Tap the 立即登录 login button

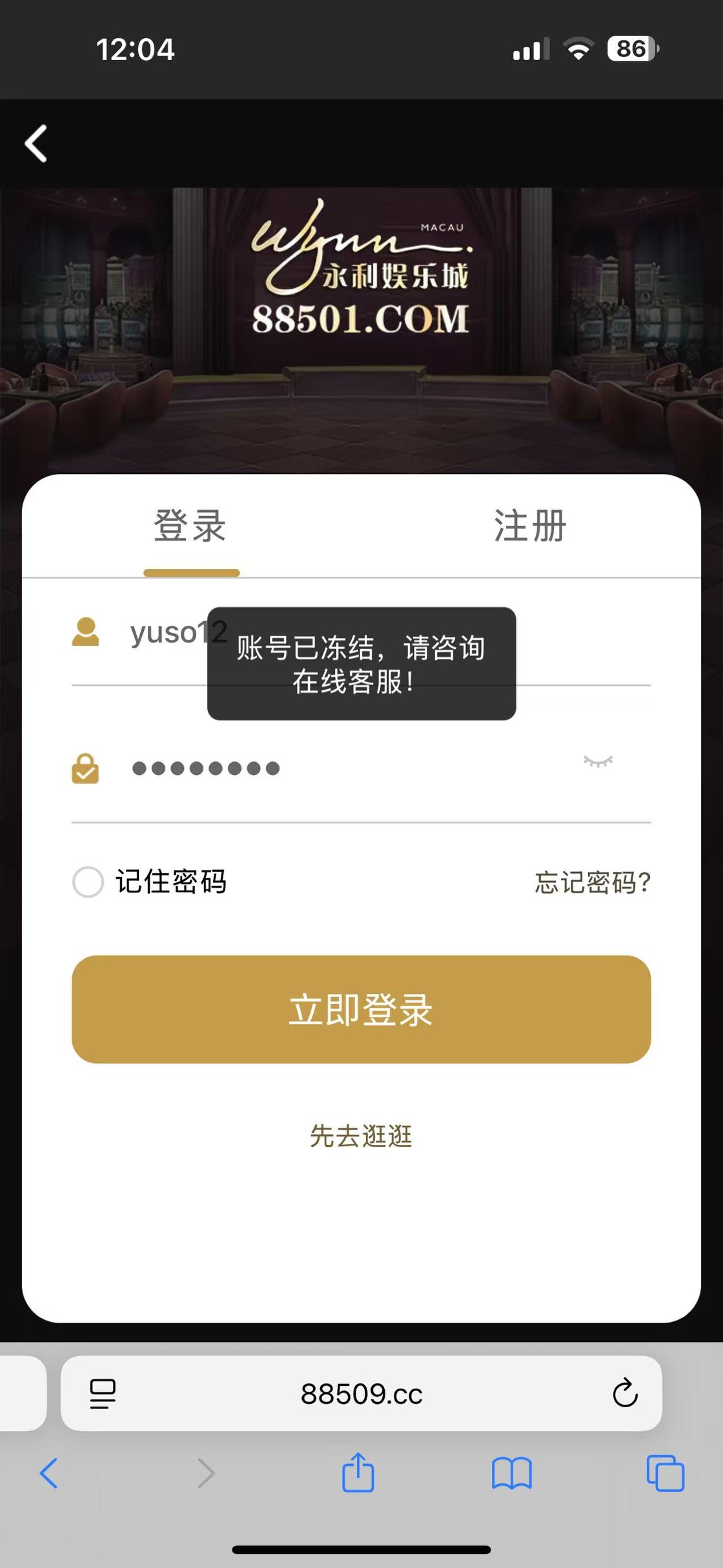361,1010
